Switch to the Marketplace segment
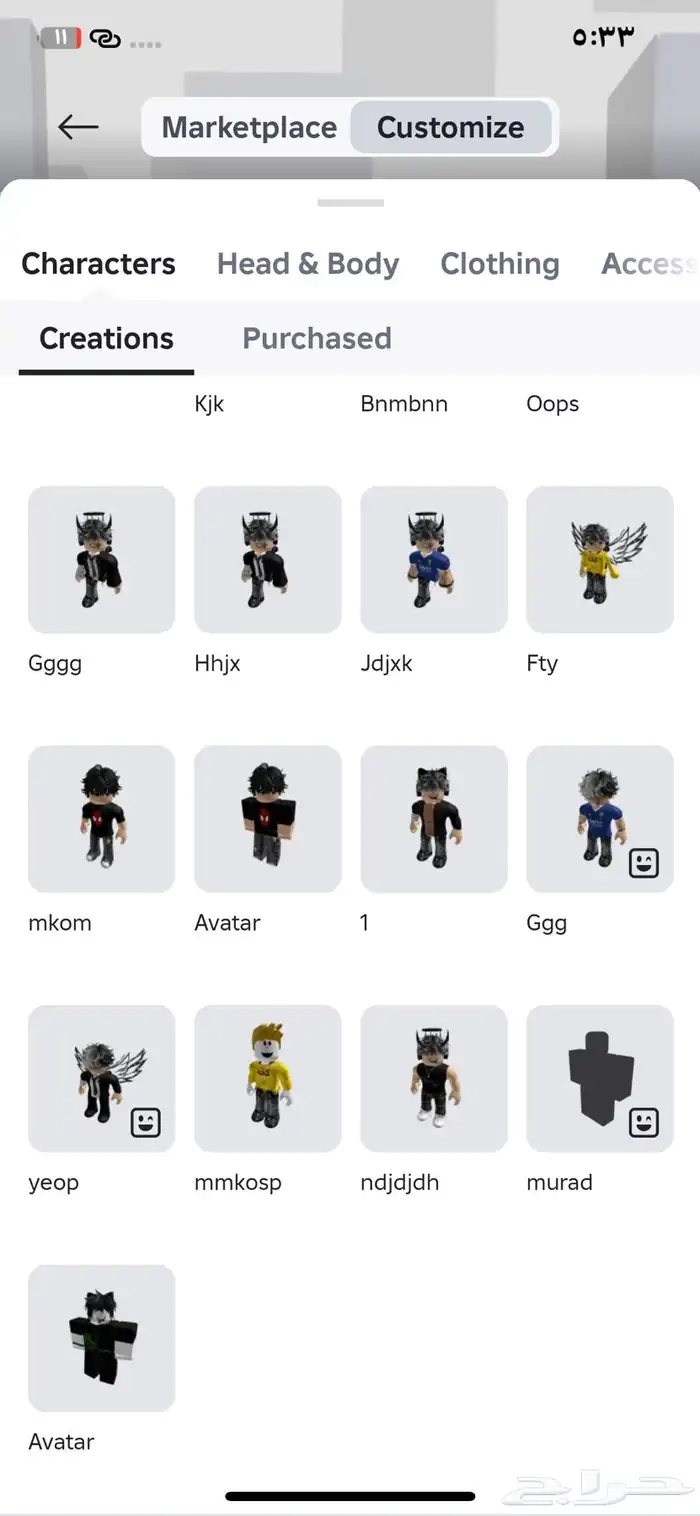This screenshot has height=1516, width=700. [x=249, y=128]
